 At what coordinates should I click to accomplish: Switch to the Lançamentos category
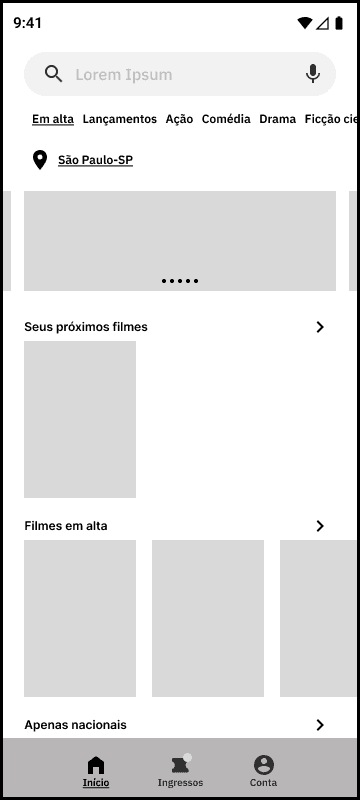pyautogui.click(x=120, y=119)
